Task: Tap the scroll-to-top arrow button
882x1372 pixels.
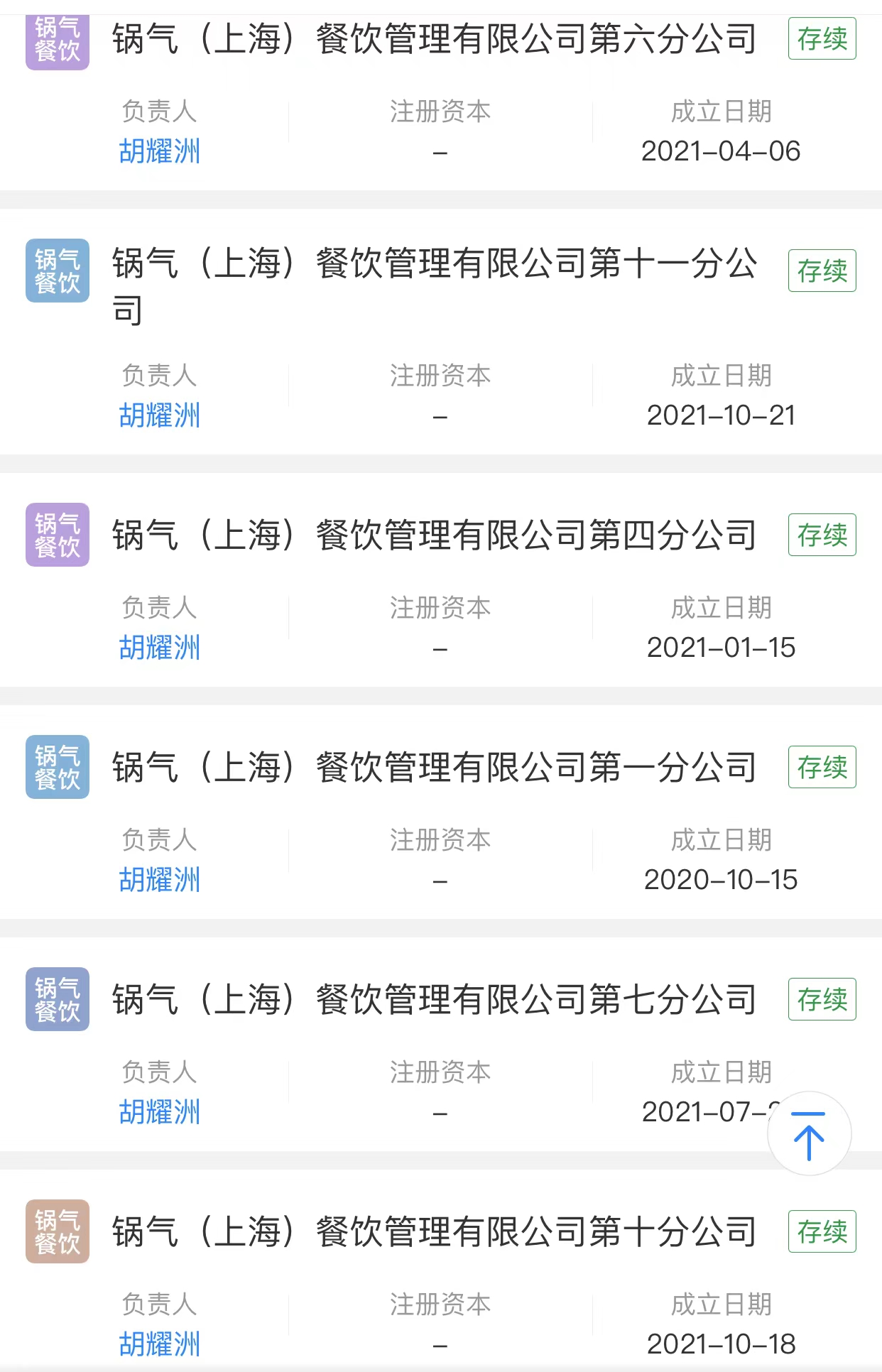Action: 809,1133
